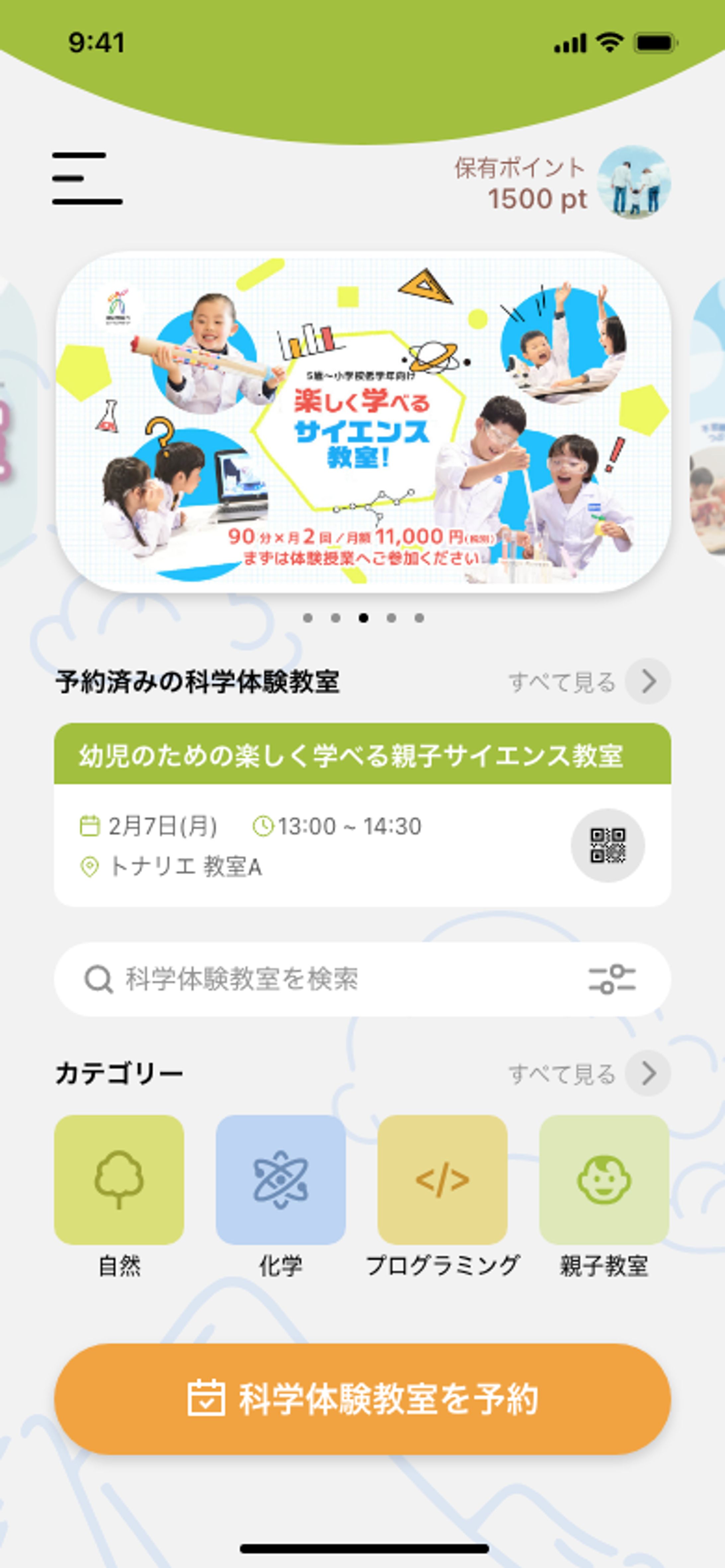Tap 科学体験教室を予約 button
Viewport: 725px width, 1568px height.
point(363,1399)
